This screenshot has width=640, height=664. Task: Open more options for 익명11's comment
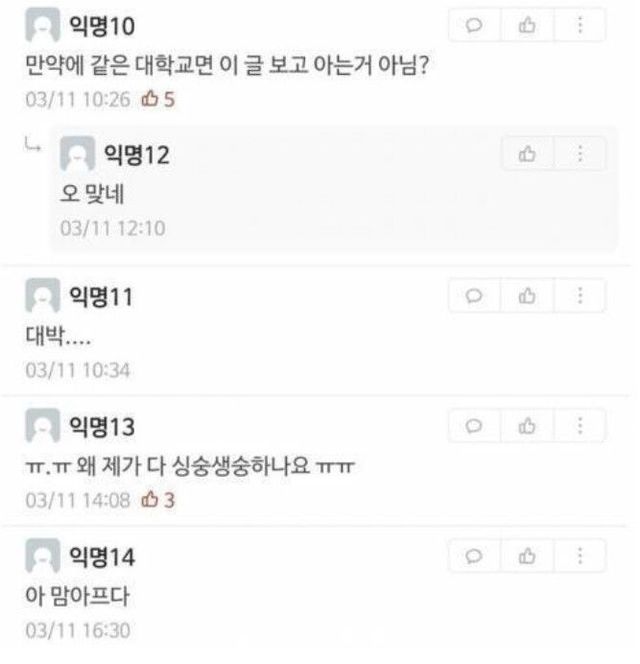pos(580,296)
